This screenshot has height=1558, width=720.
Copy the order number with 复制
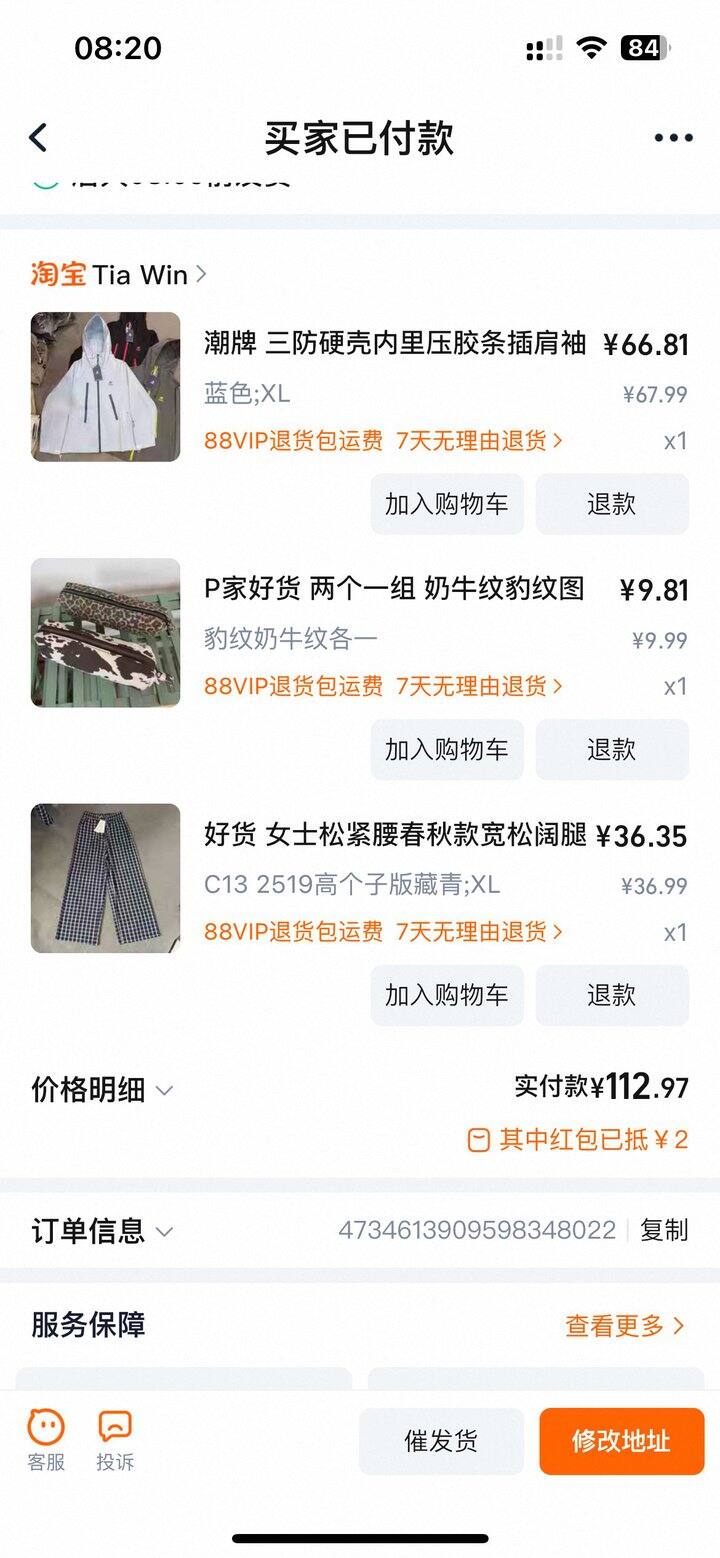pos(664,1231)
